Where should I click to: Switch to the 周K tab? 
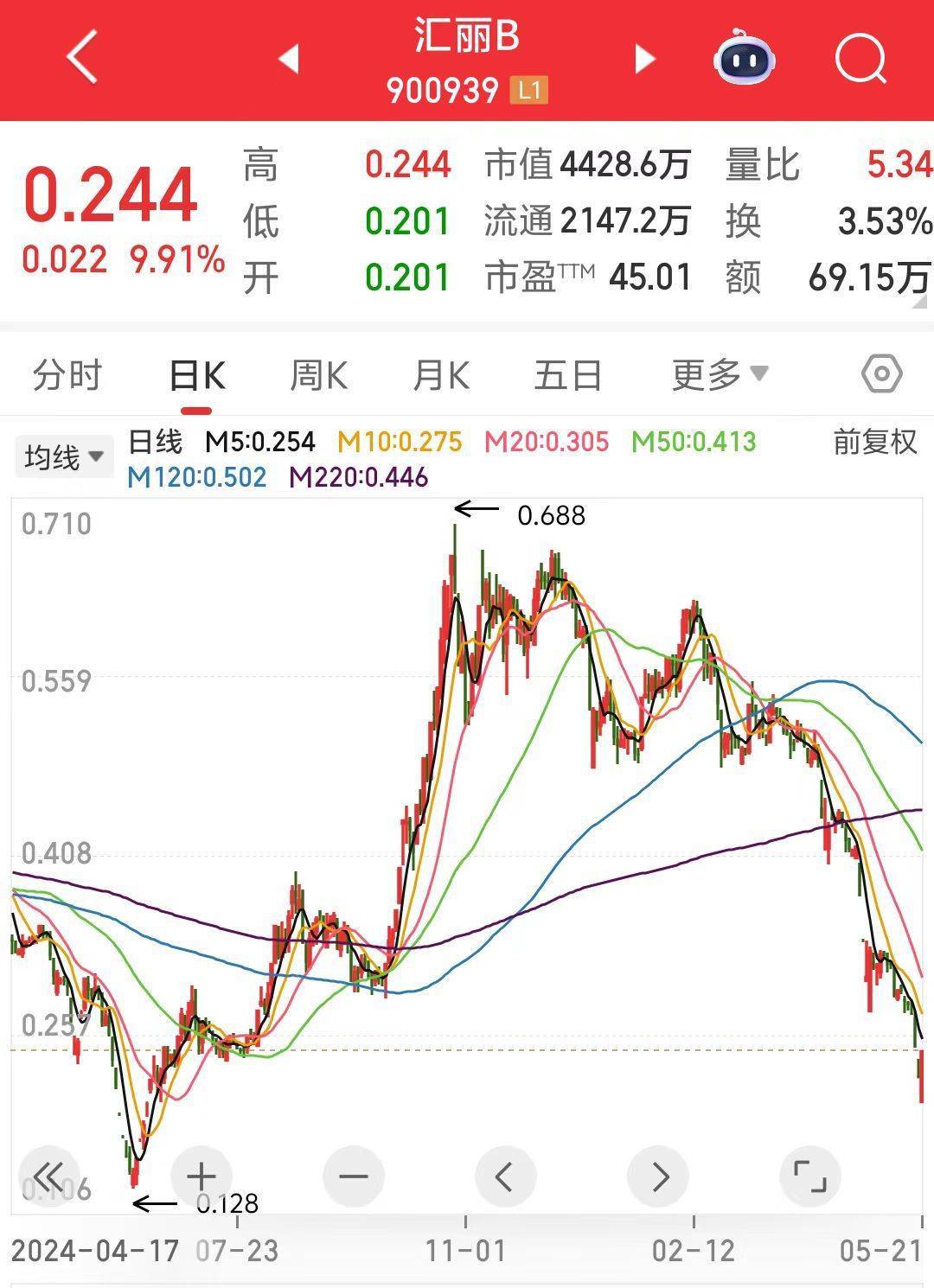[x=318, y=376]
